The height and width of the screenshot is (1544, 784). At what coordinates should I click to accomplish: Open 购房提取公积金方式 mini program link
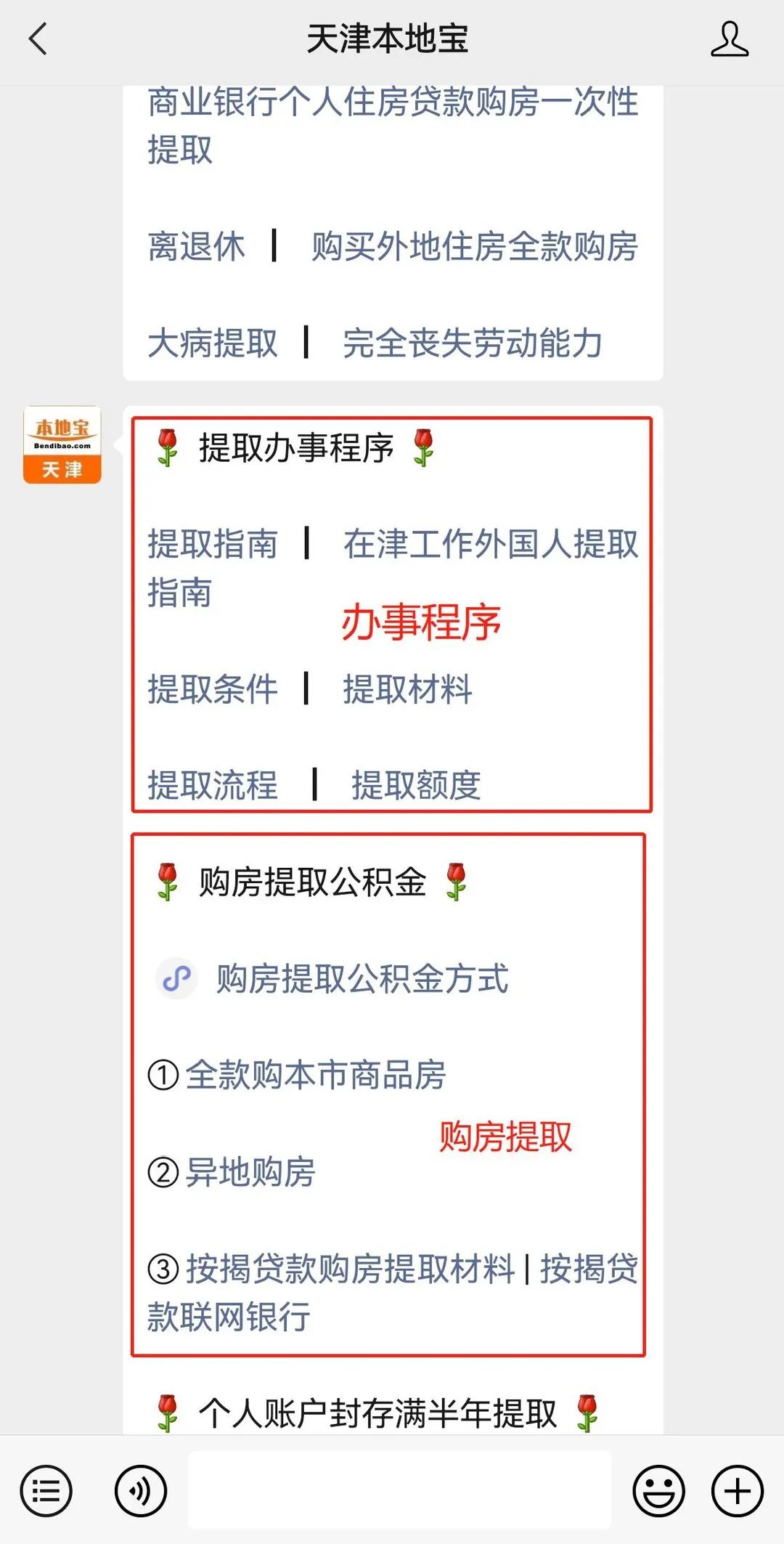(x=362, y=978)
